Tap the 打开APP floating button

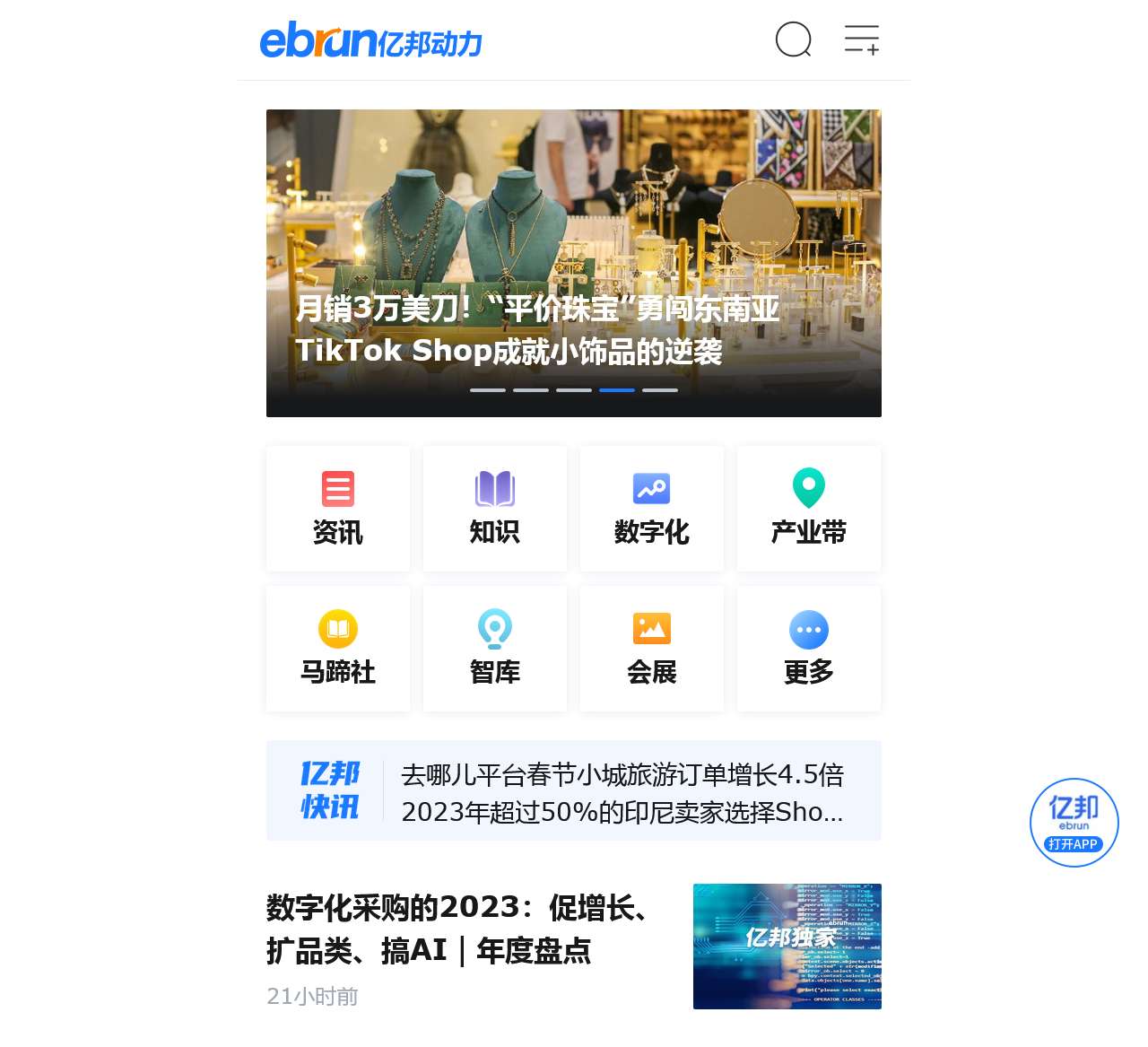(x=1074, y=823)
